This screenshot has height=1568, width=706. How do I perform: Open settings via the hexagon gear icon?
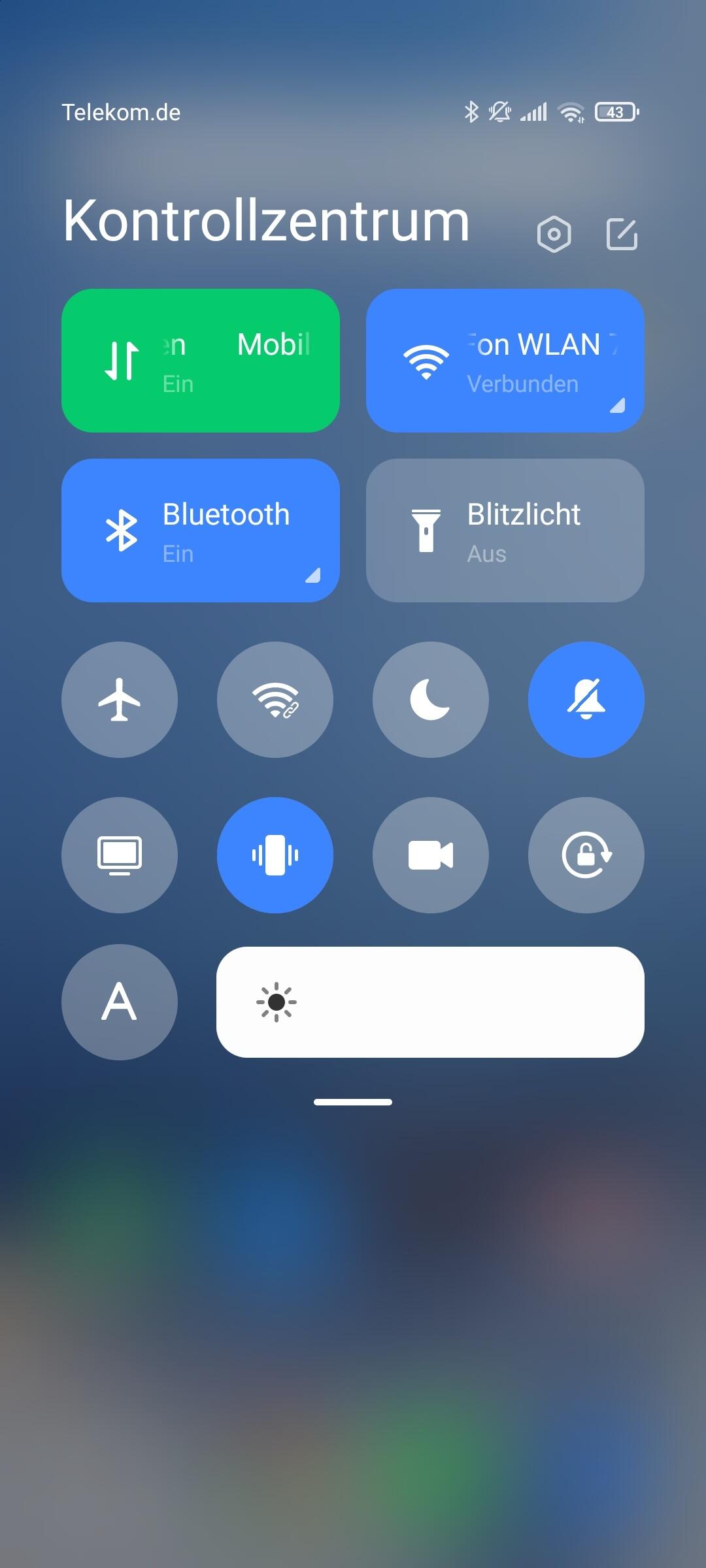554,234
